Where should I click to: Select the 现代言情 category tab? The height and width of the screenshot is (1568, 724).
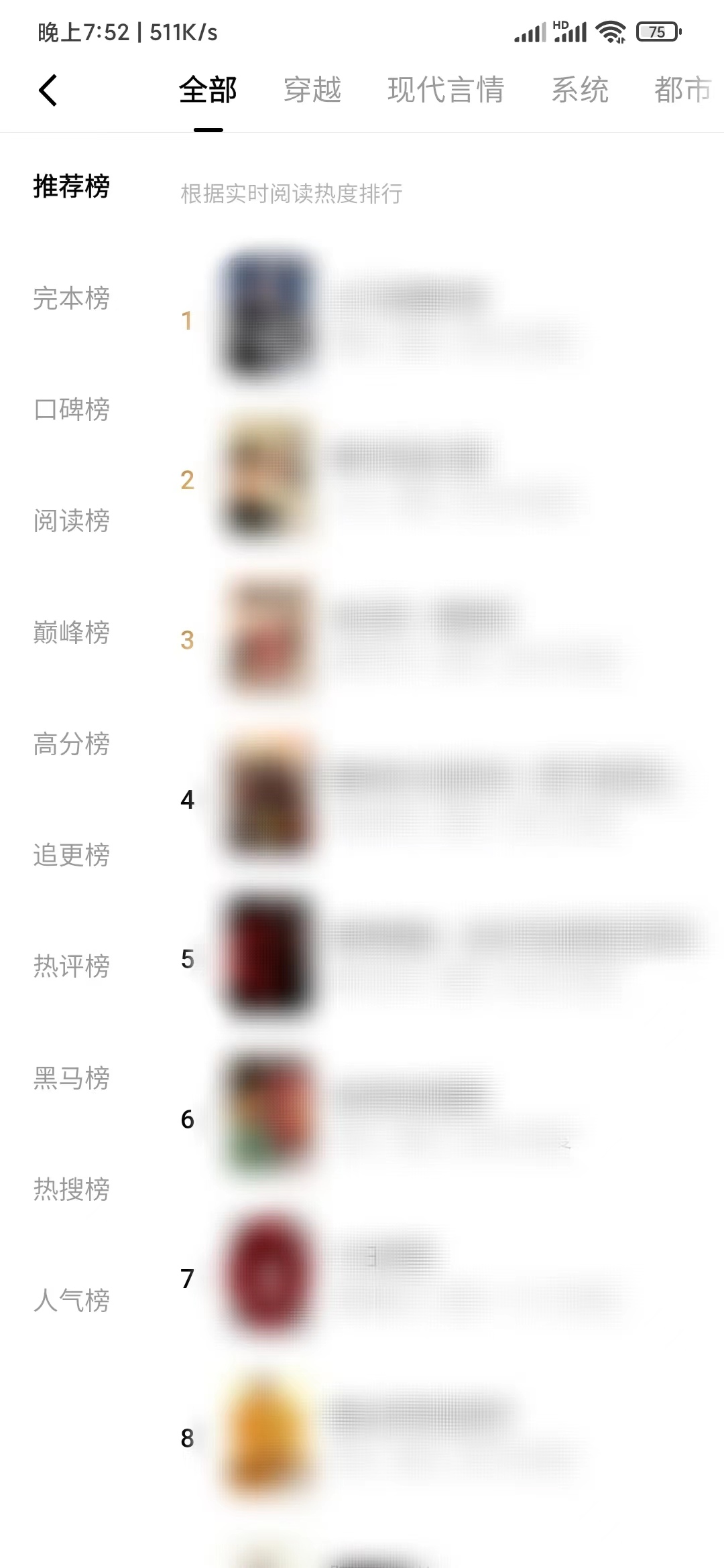[446, 90]
